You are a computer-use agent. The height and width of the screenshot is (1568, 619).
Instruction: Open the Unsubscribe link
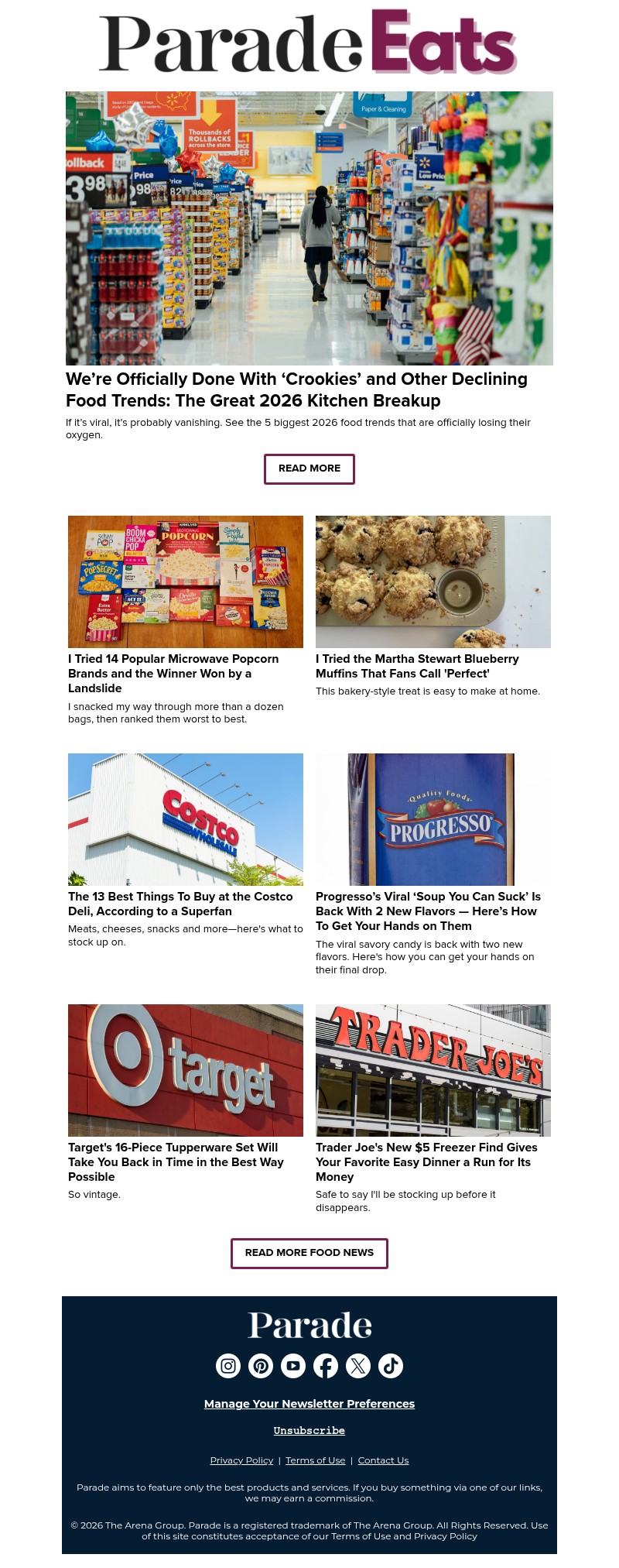pyautogui.click(x=309, y=1430)
